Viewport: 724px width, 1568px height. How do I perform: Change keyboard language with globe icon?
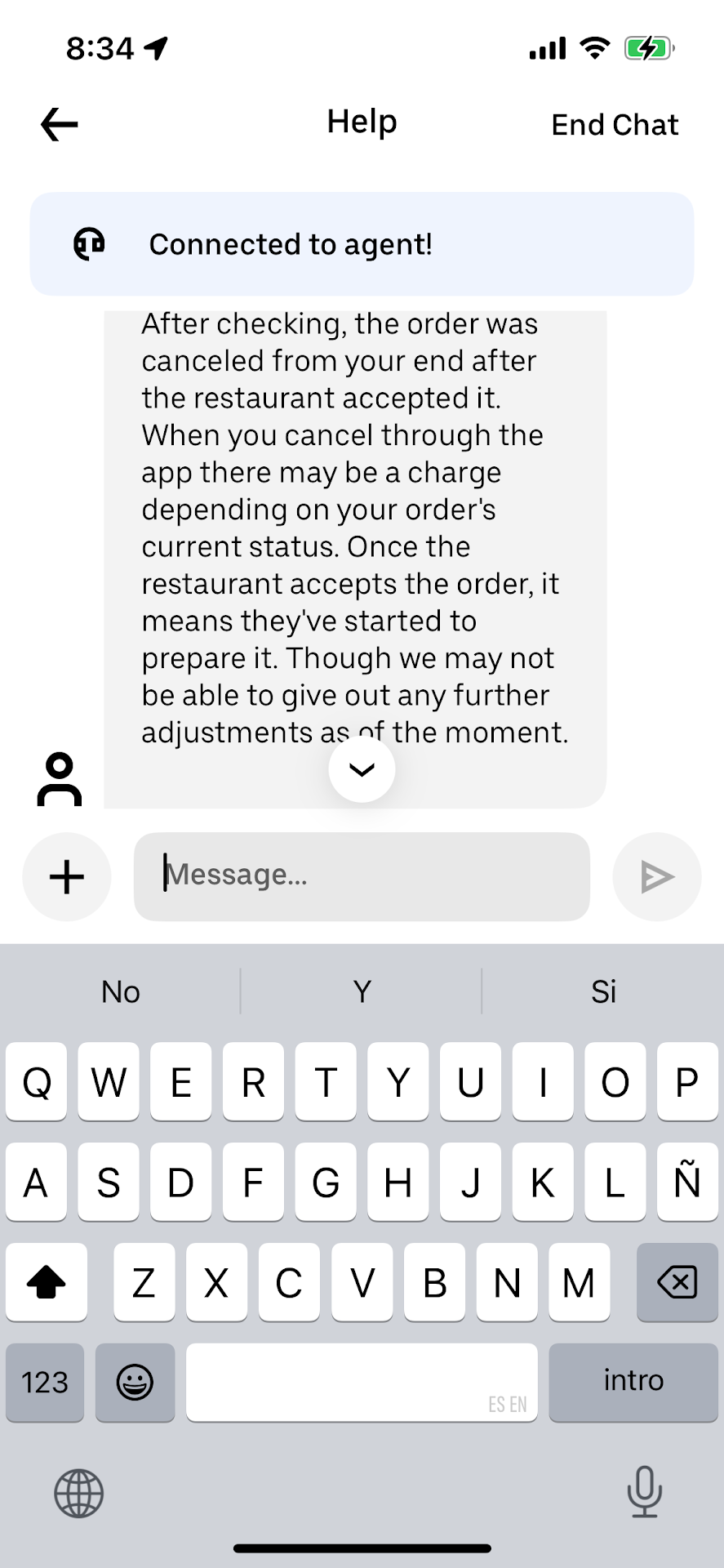pyautogui.click(x=79, y=1493)
